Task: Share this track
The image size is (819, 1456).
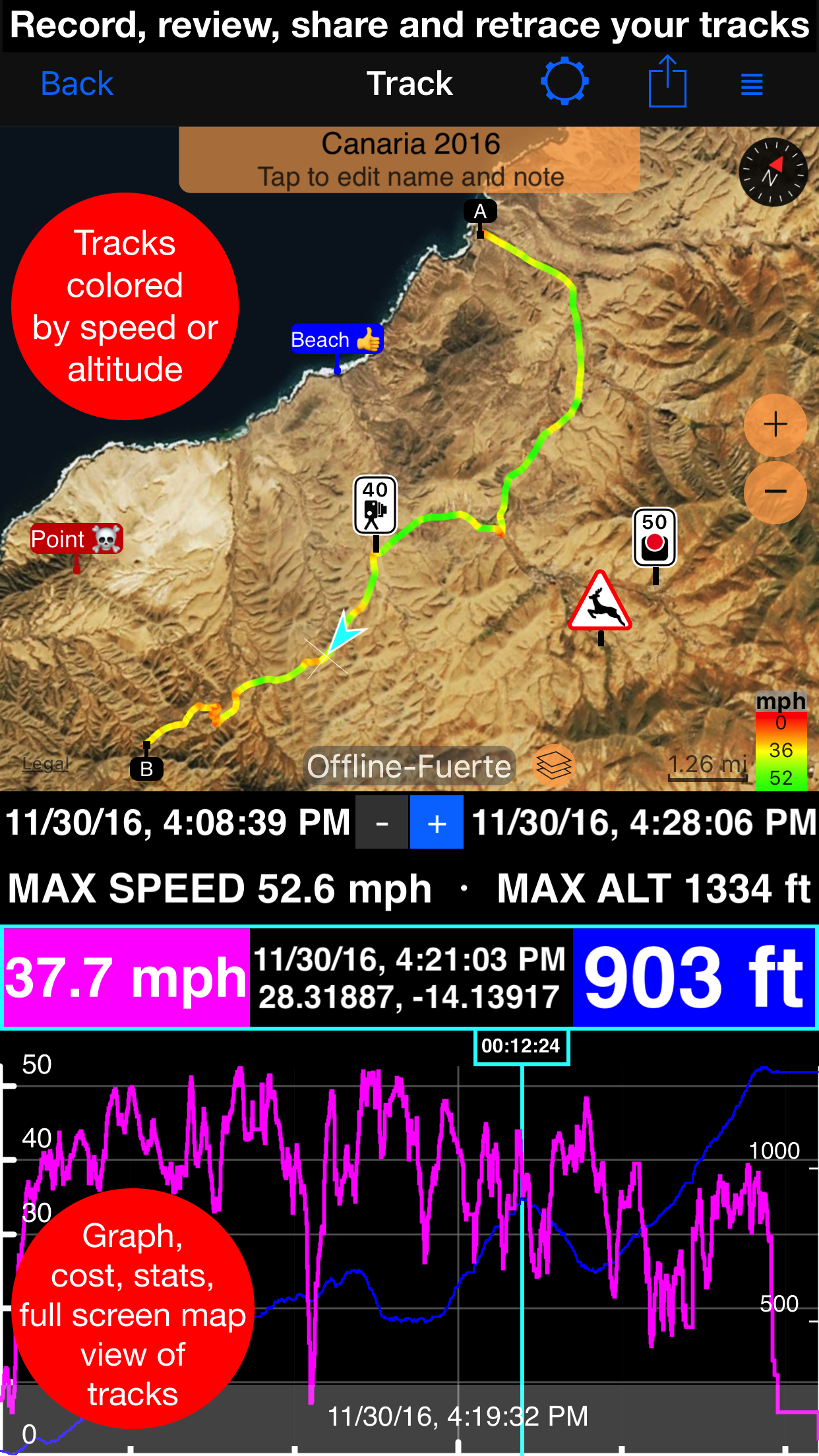Action: click(667, 82)
